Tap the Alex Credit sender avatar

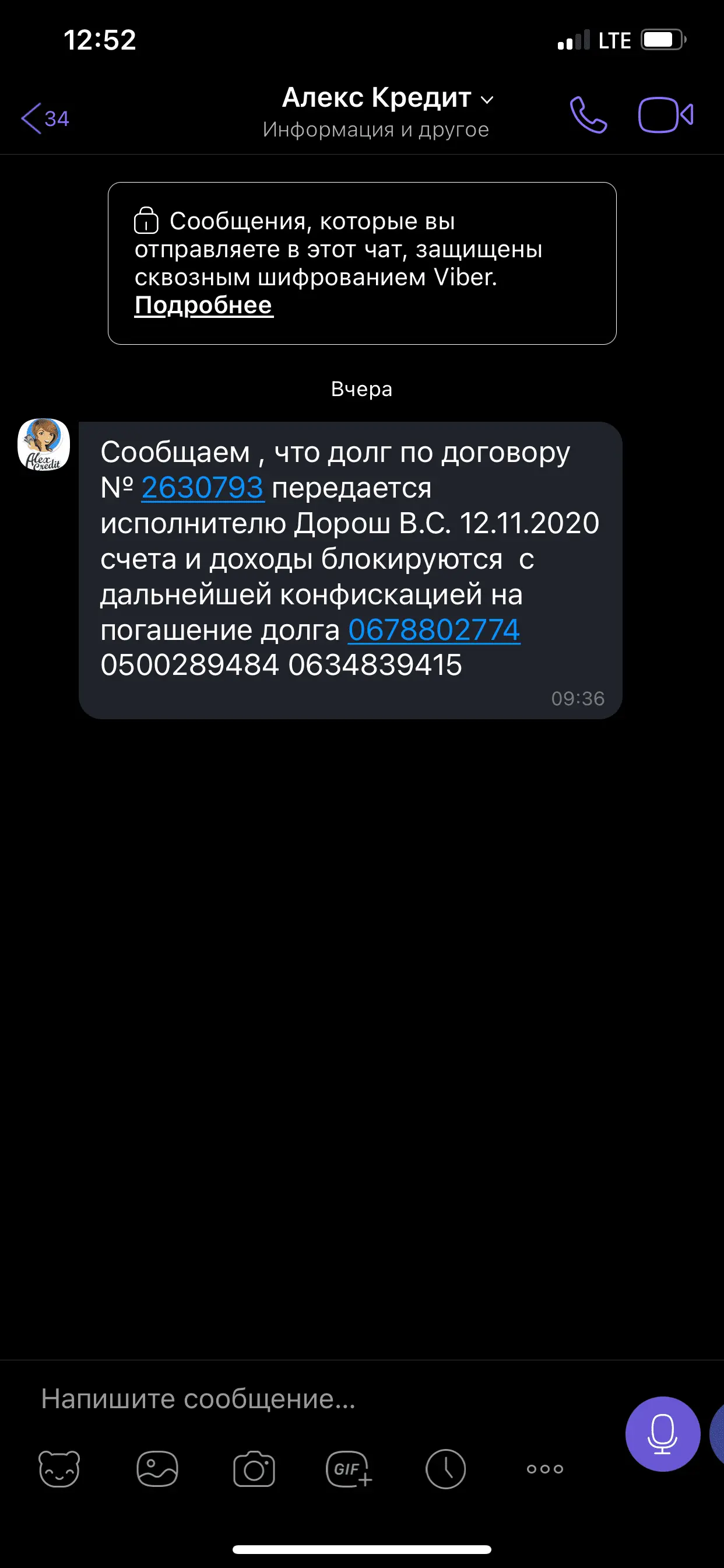[44, 444]
